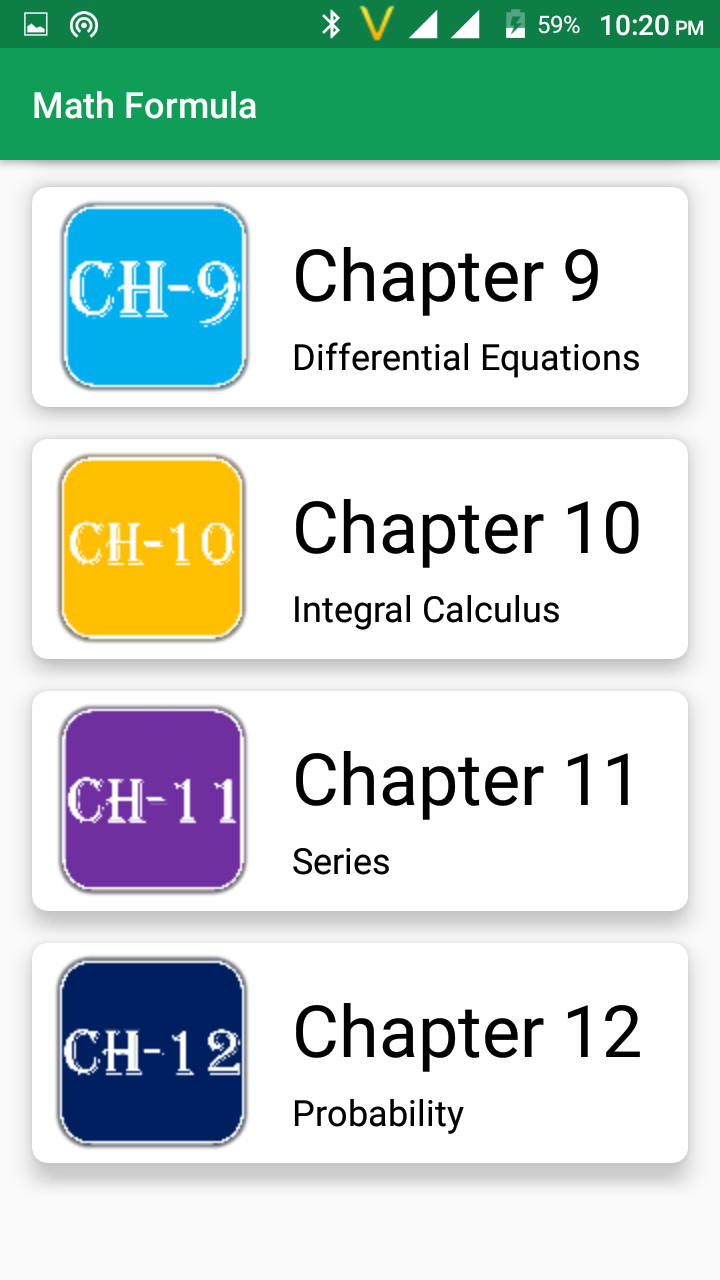The width and height of the screenshot is (720, 1280).
Task: Open Chapter 11 Series
Action: tap(360, 799)
